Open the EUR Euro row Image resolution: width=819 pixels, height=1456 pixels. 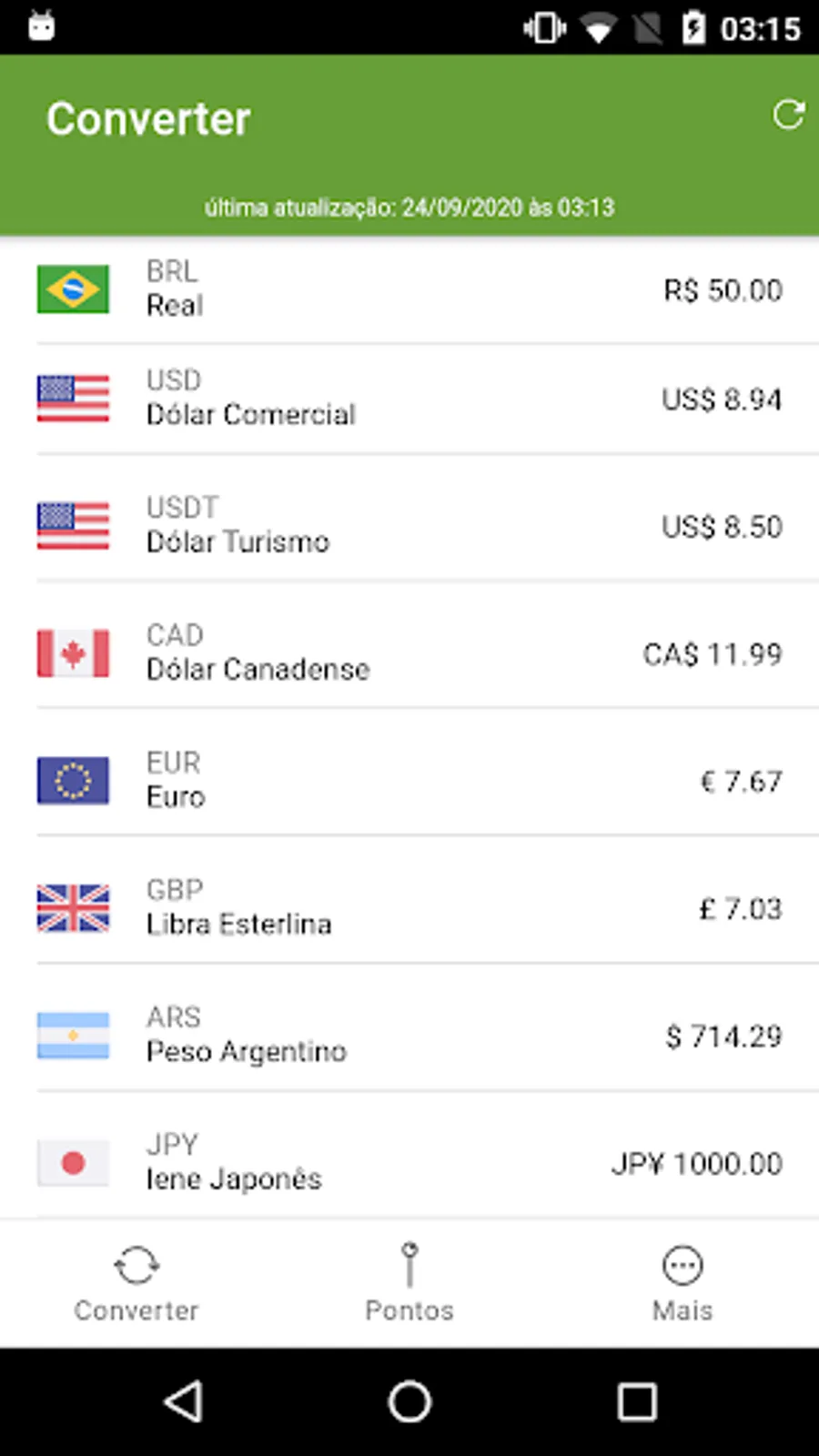tap(409, 781)
